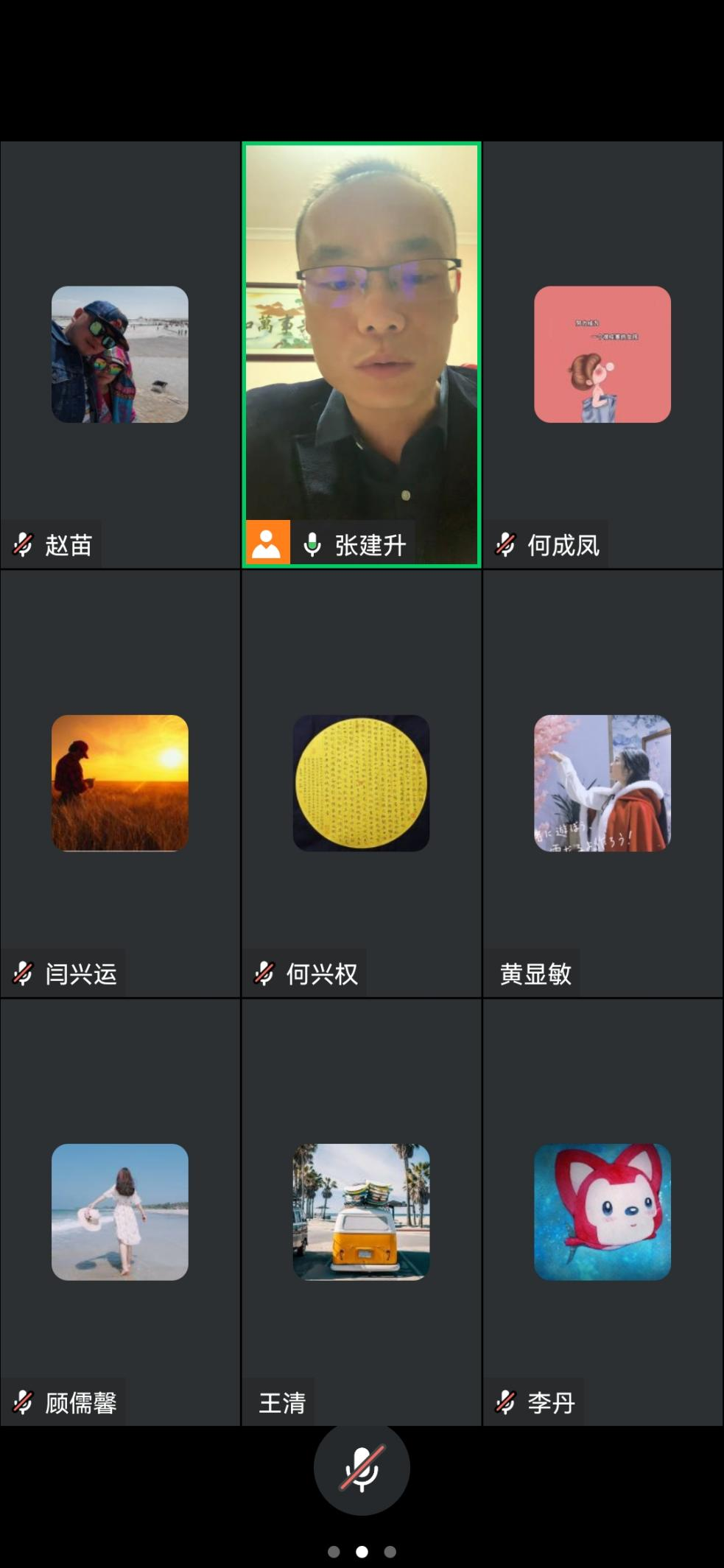Tap 李丹's participant tile
The width and height of the screenshot is (724, 1568).
pyautogui.click(x=602, y=1212)
